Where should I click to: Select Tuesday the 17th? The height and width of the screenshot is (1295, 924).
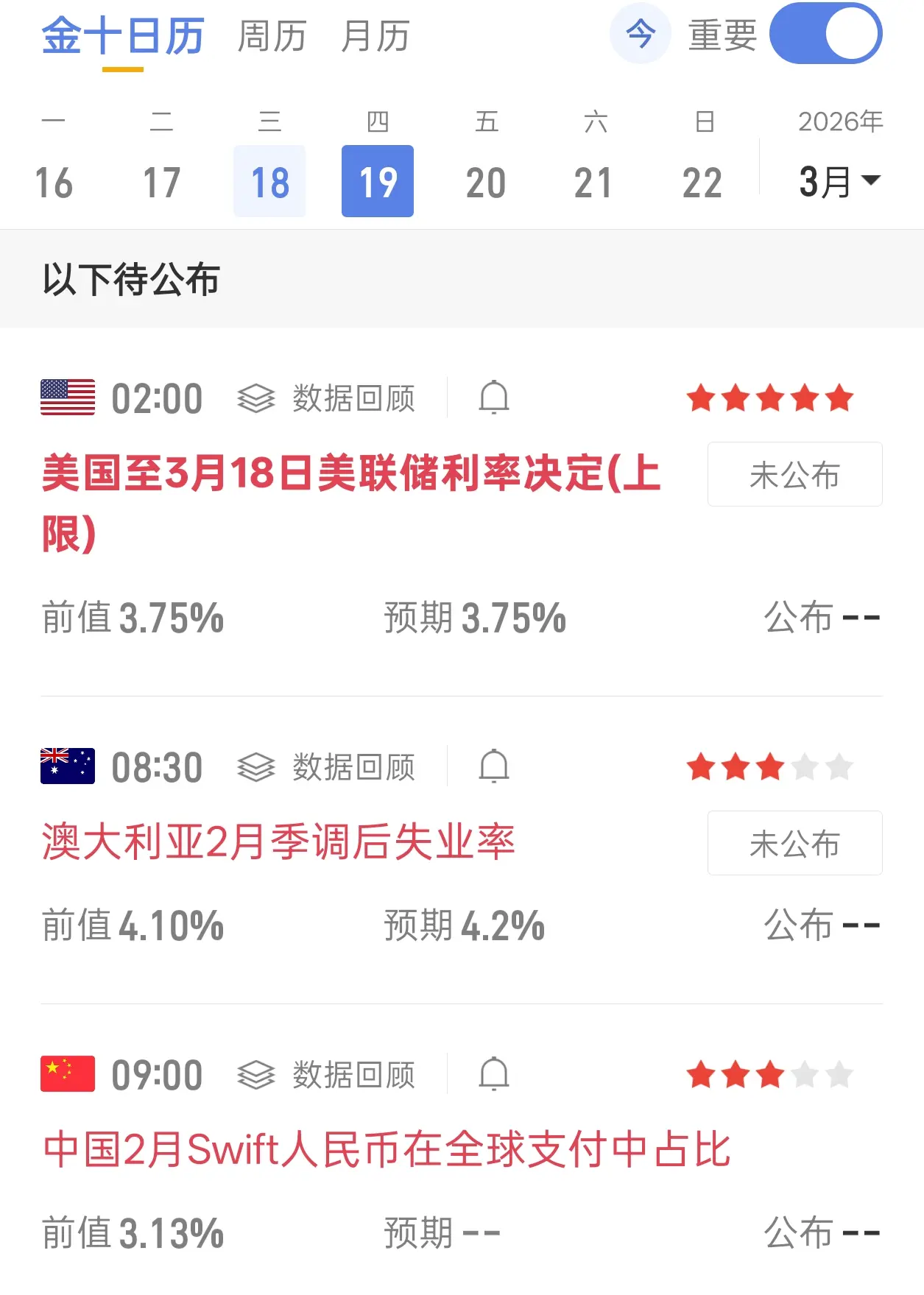tap(161, 182)
